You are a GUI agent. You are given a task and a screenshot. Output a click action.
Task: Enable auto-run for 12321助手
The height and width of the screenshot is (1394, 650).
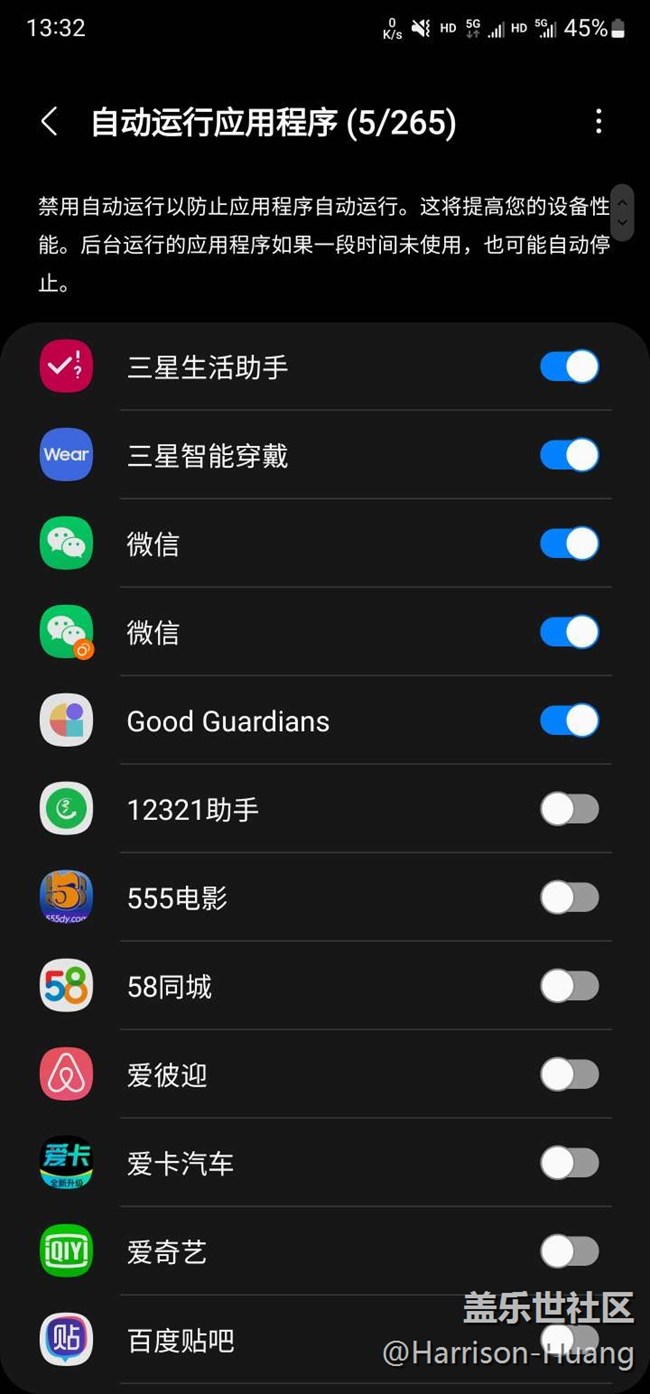570,809
